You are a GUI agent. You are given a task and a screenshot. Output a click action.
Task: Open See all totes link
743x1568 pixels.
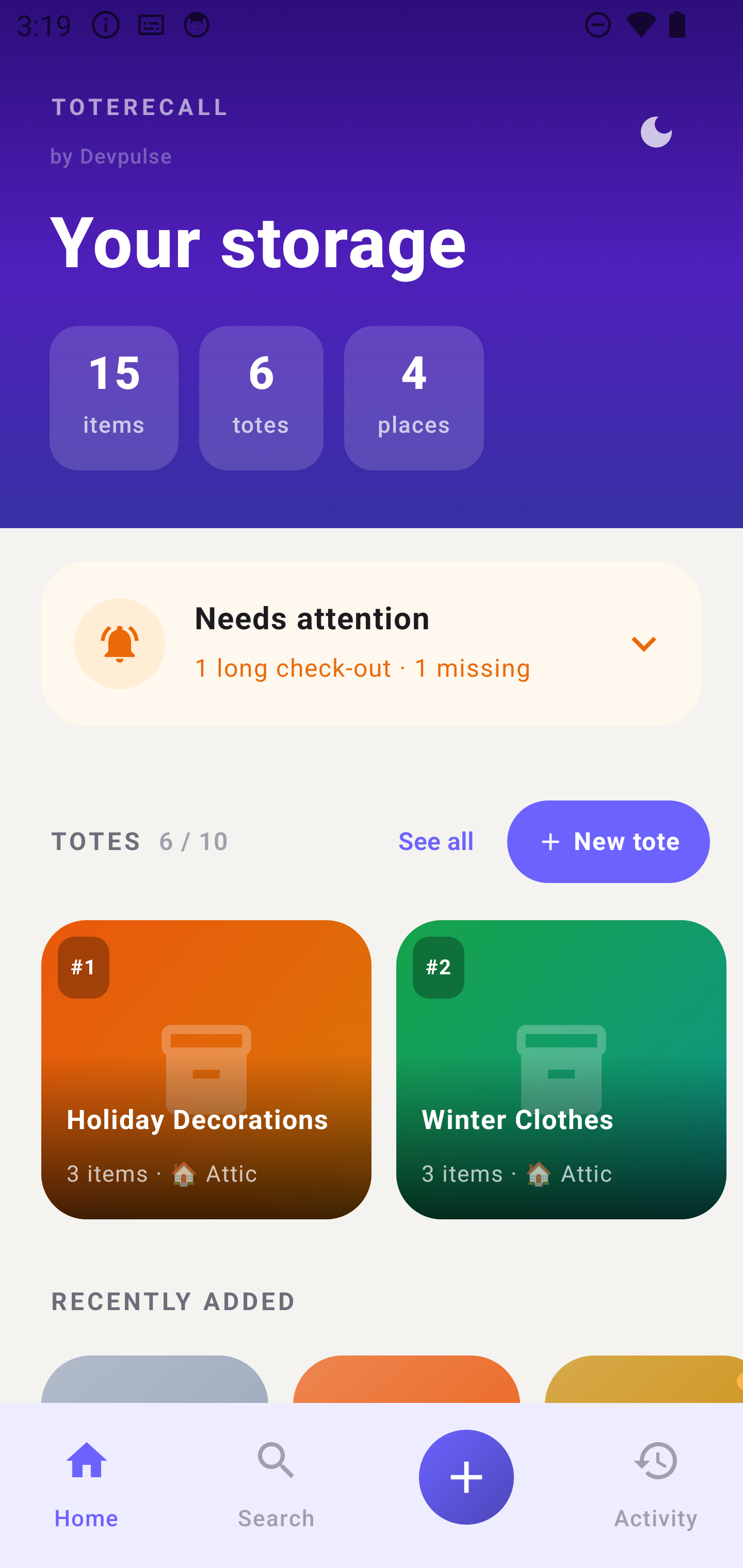[435, 841]
